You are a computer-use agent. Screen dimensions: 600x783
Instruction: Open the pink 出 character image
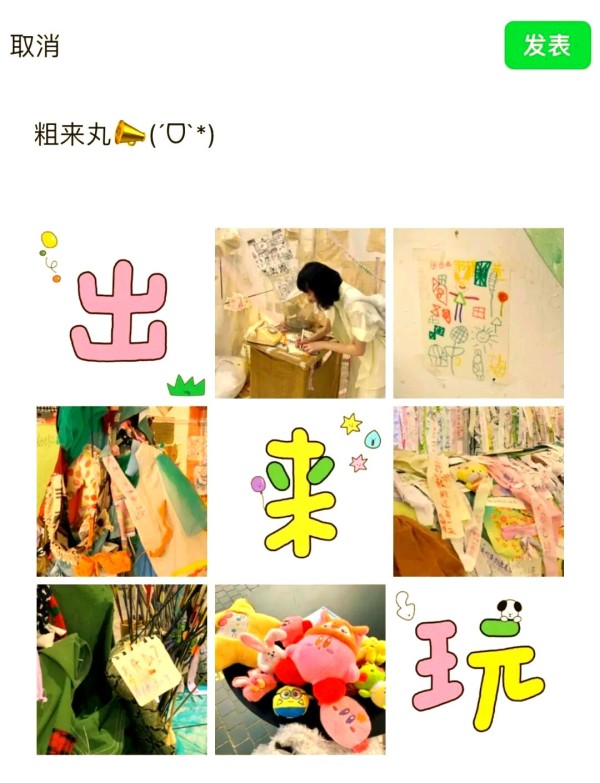tap(121, 313)
